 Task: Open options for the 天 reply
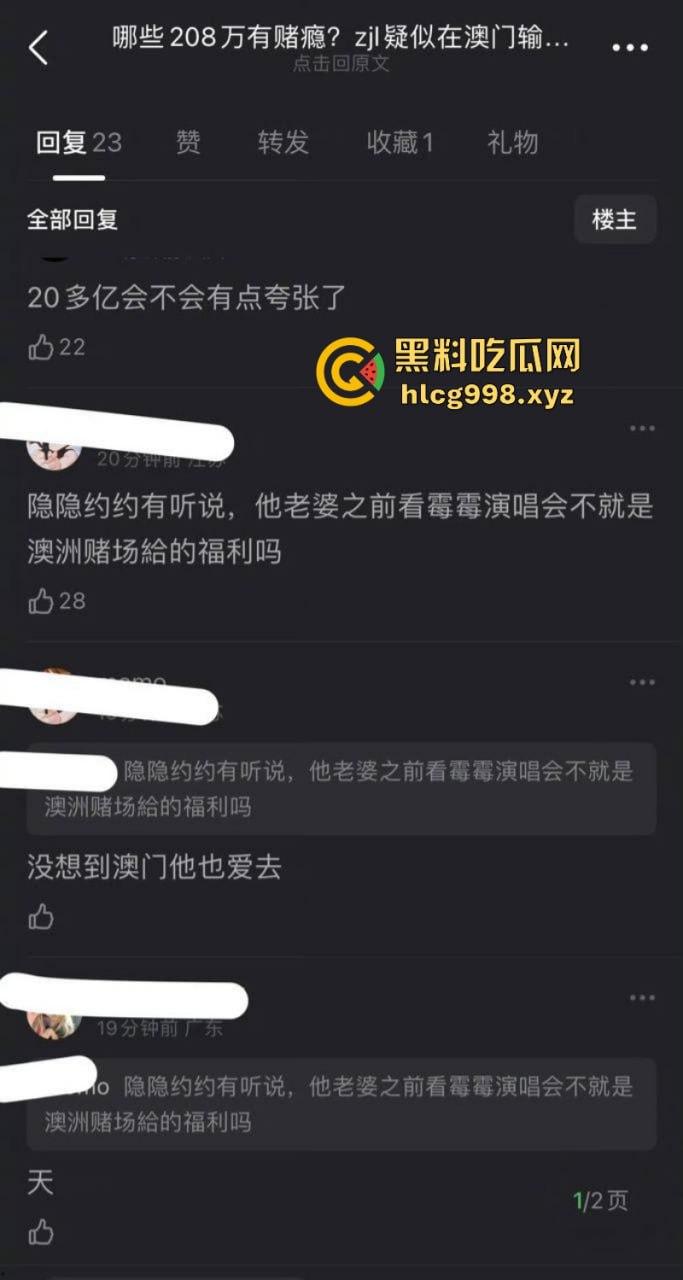[641, 997]
